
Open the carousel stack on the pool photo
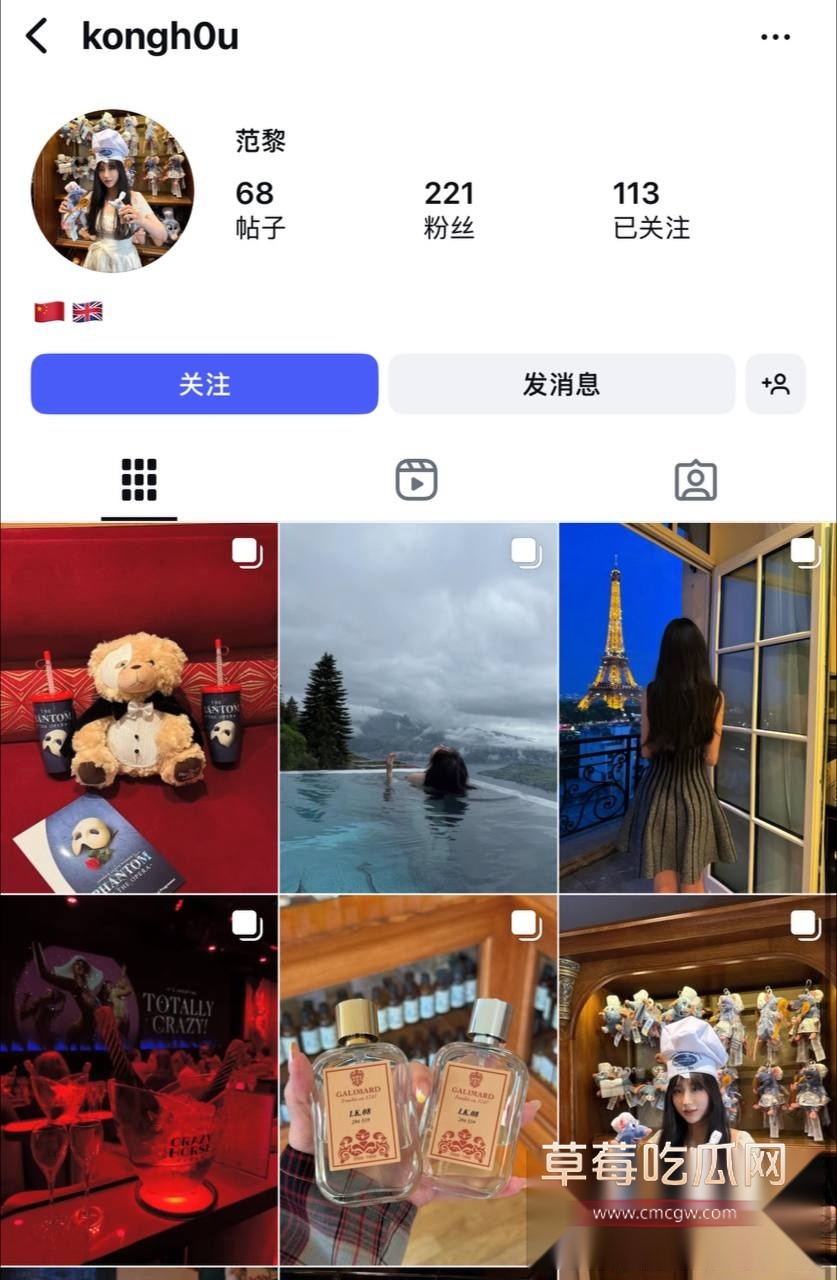525,550
